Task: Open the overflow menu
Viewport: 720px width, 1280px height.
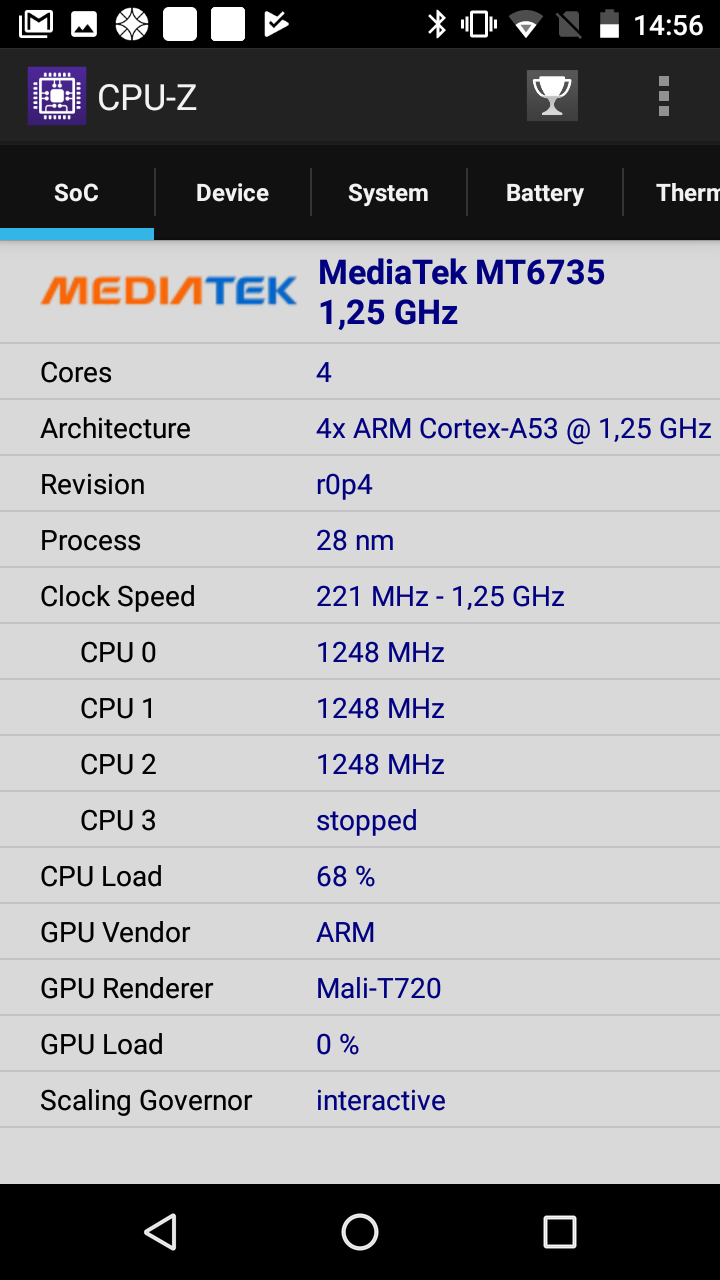Action: 663,97
